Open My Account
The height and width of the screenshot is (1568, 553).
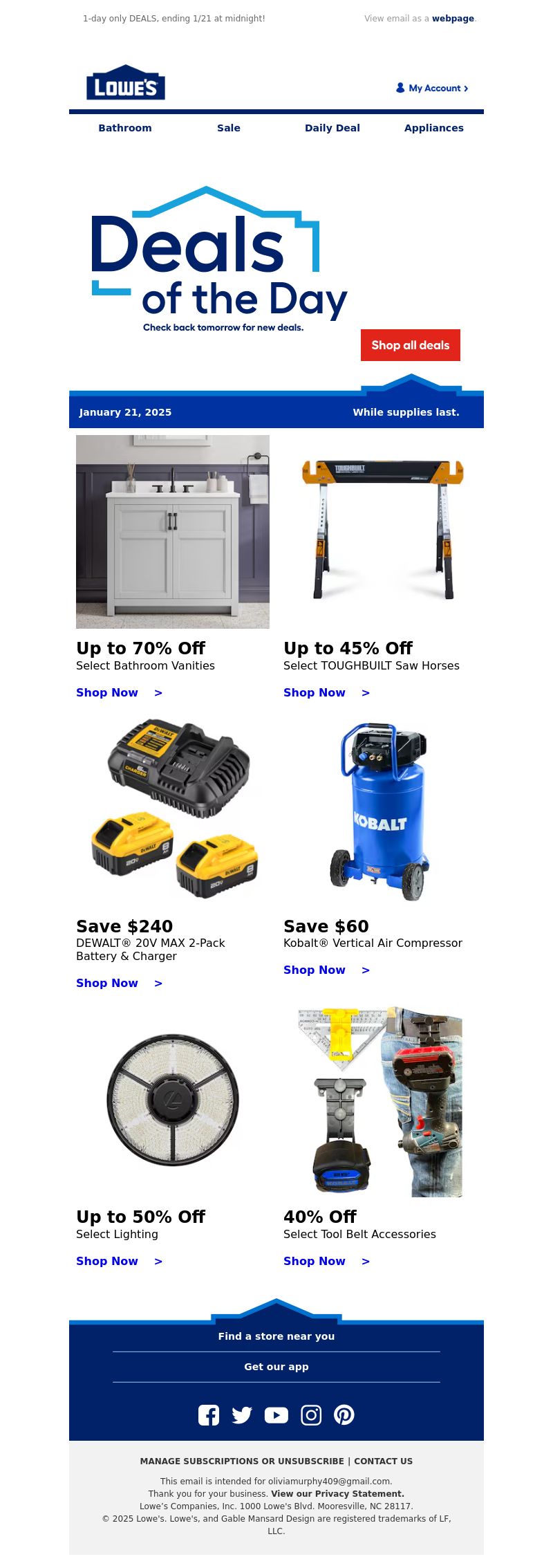(x=432, y=88)
